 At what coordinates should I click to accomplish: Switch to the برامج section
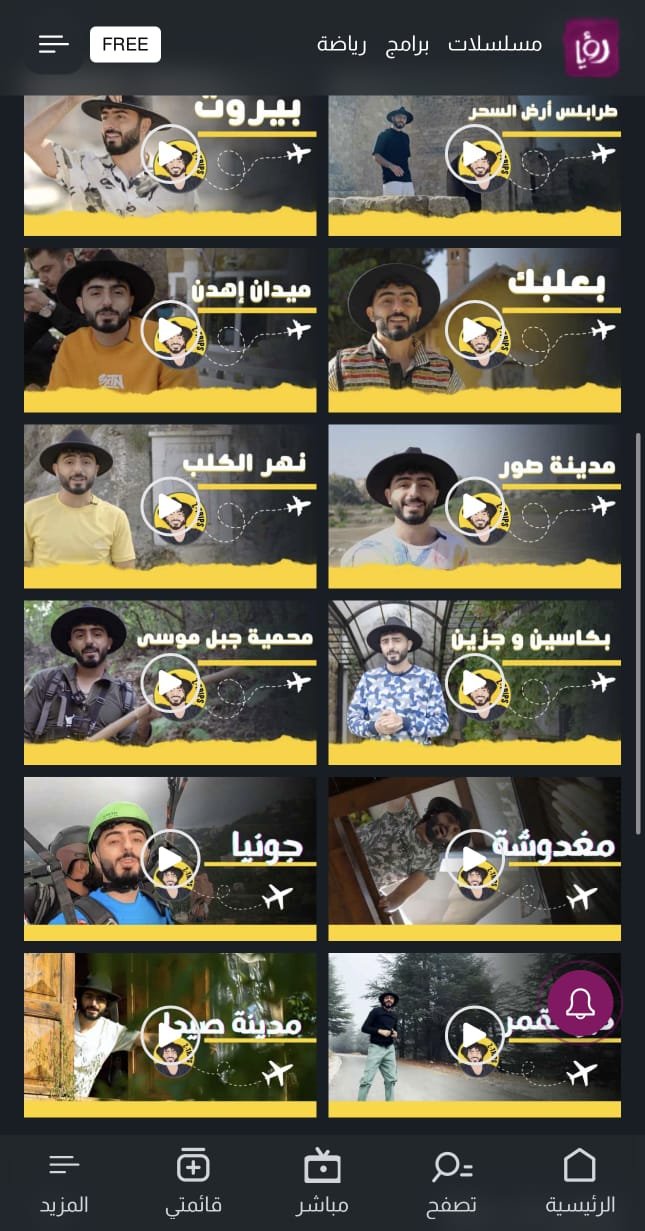click(x=407, y=45)
